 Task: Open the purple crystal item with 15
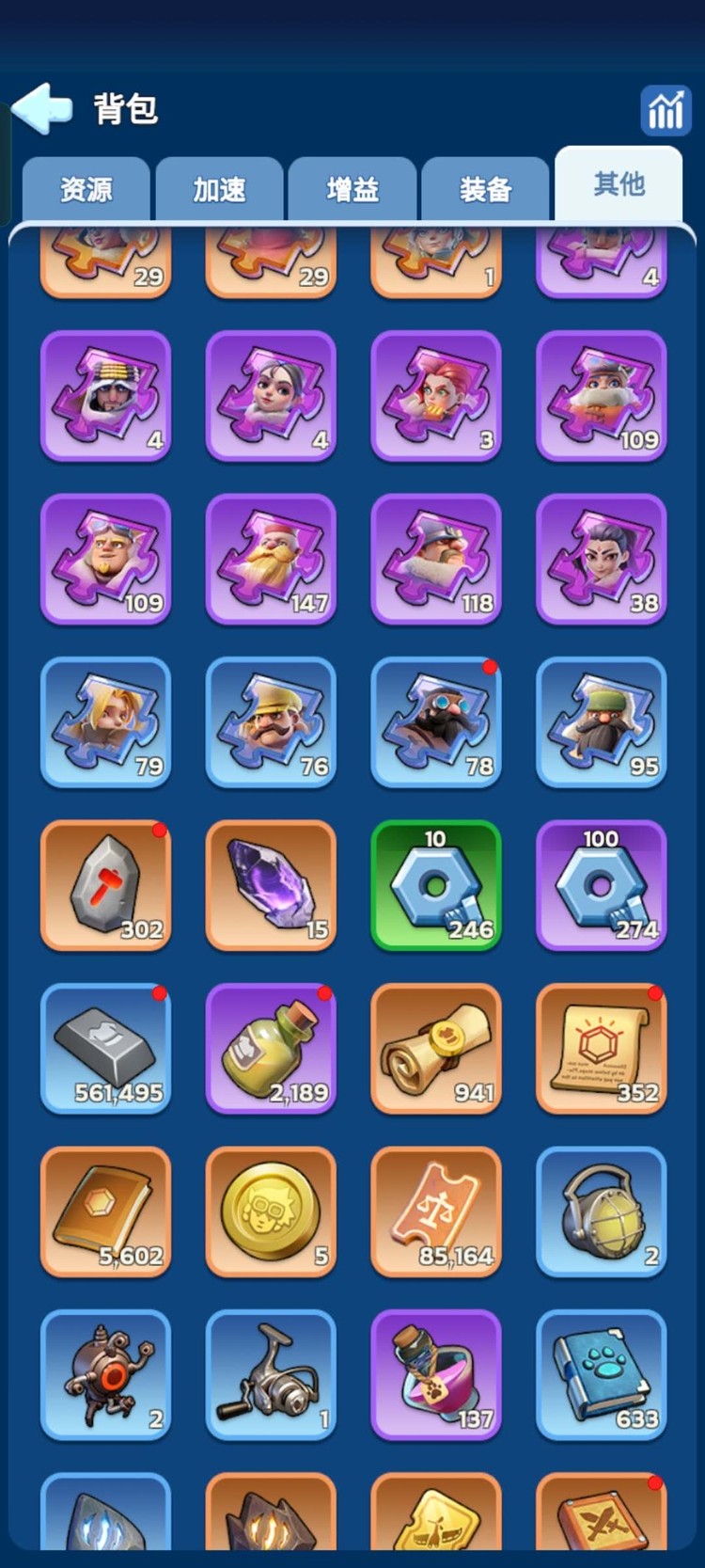coord(271,885)
